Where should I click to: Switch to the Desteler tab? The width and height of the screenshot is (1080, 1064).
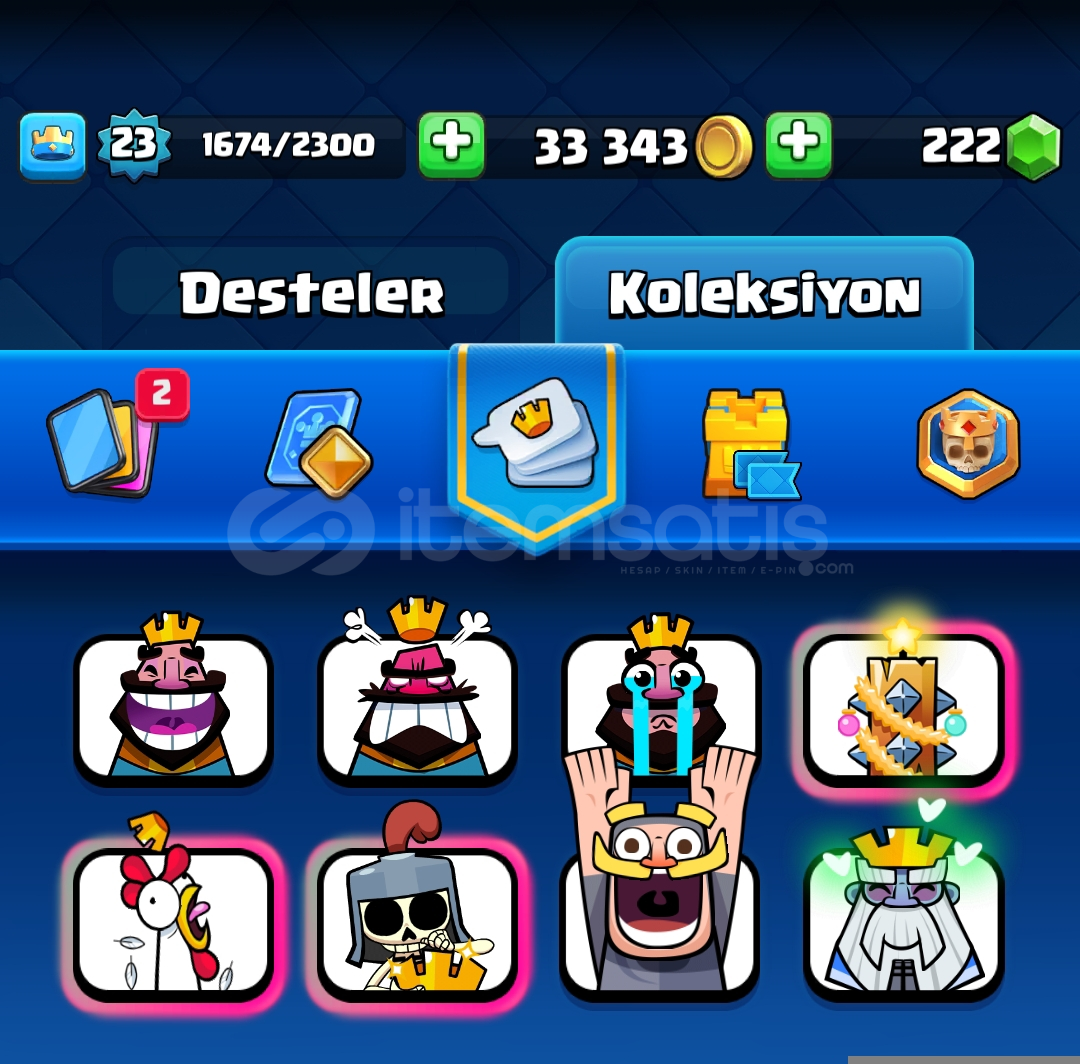click(x=311, y=293)
